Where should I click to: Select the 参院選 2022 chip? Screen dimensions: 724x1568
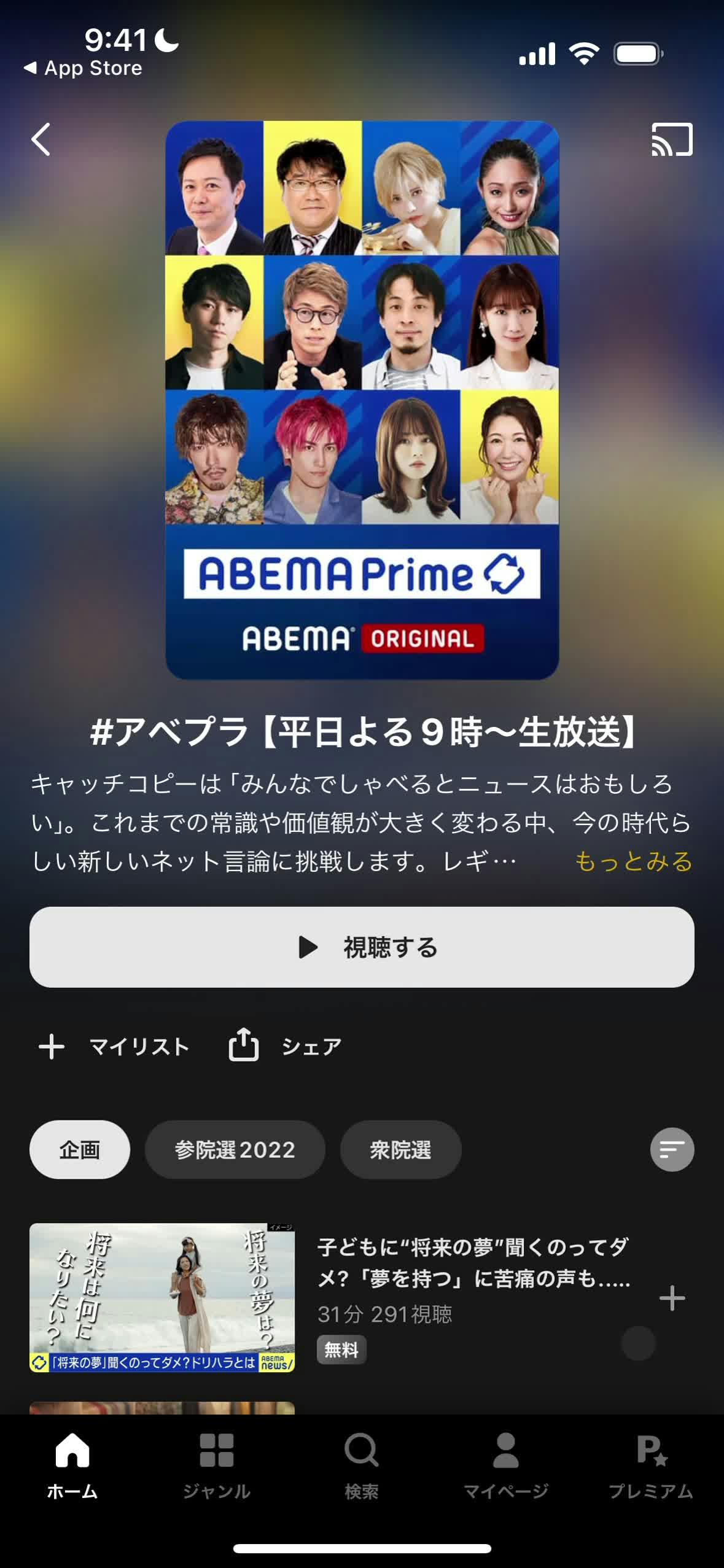(235, 1149)
